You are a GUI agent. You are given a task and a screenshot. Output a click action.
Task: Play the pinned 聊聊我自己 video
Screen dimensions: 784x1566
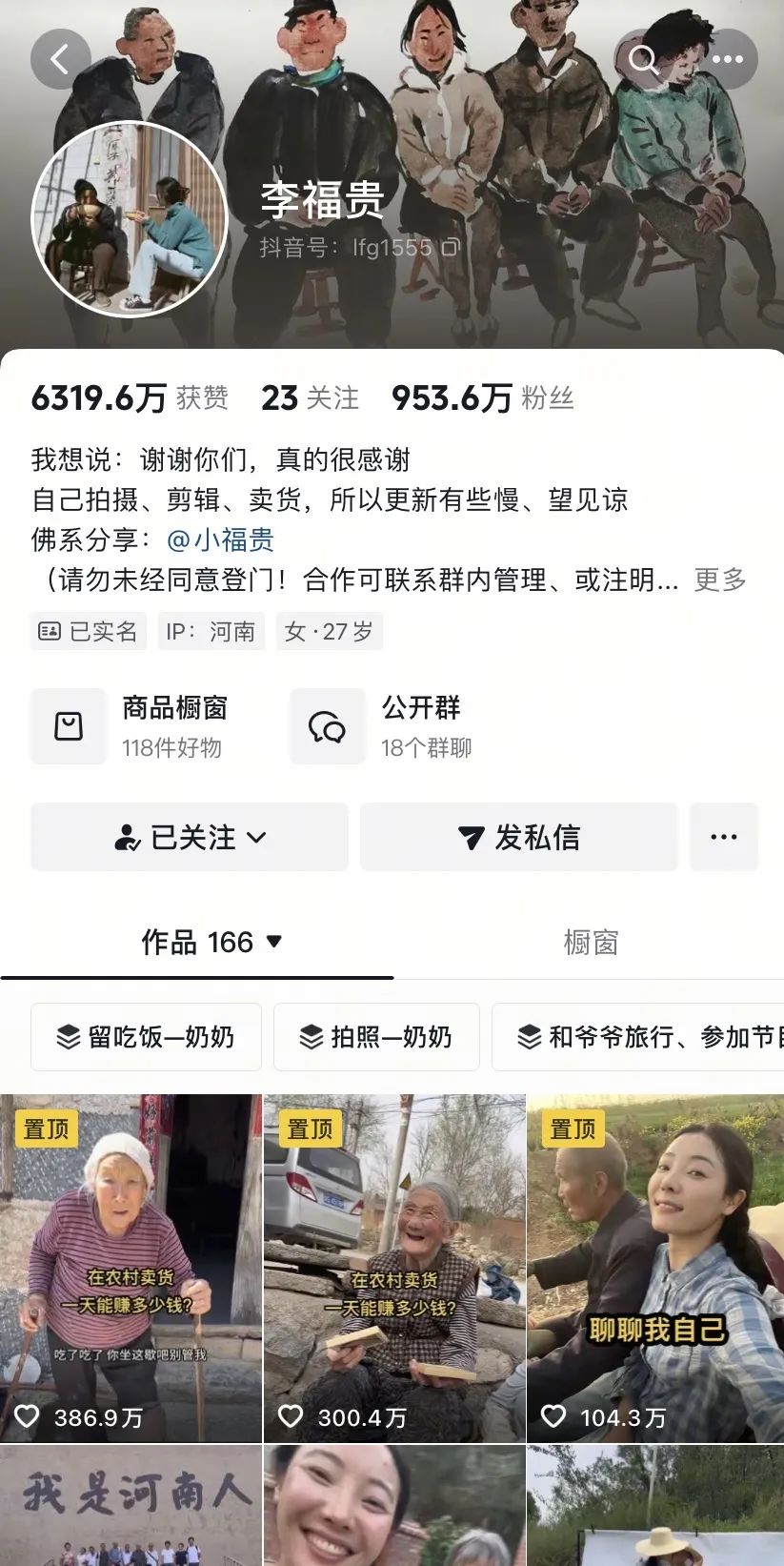[x=655, y=1268]
